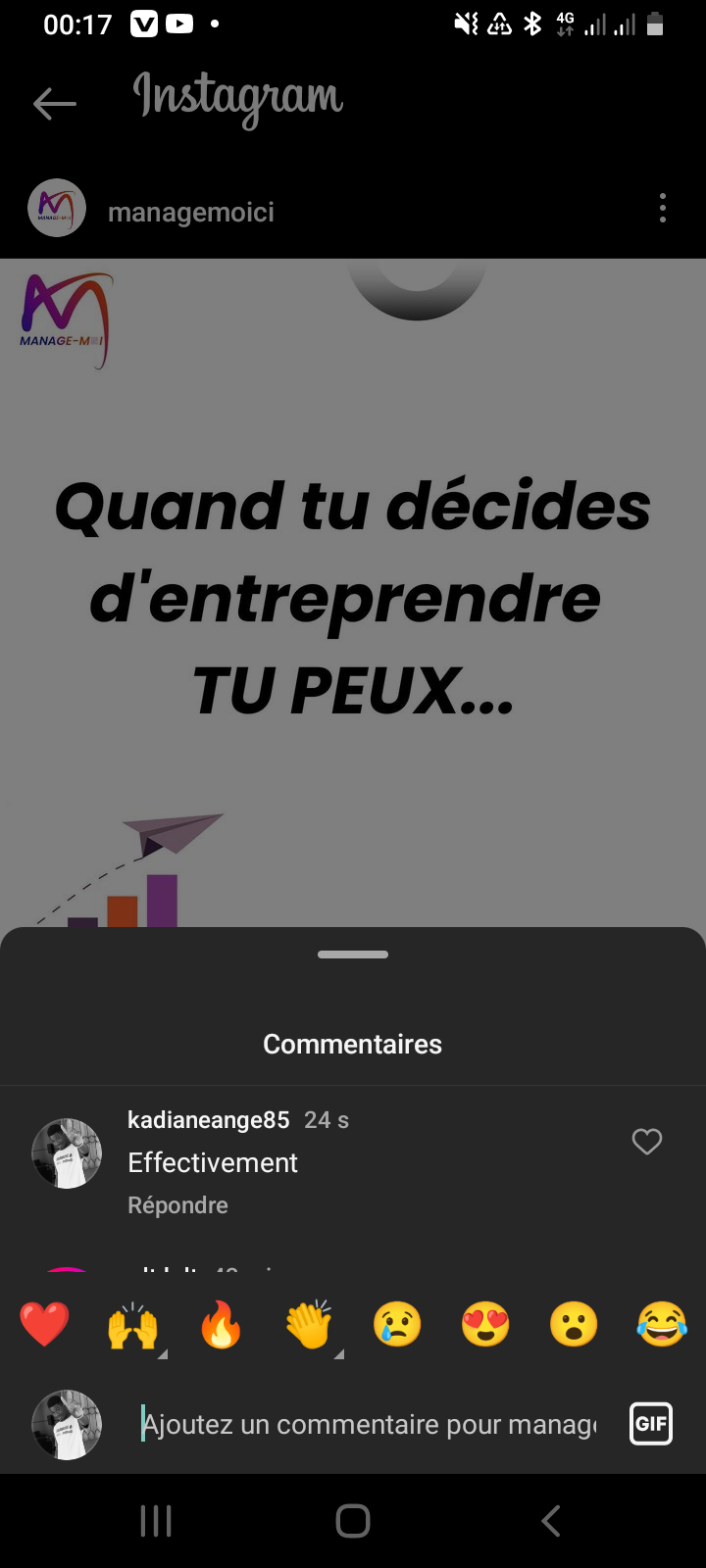This screenshot has height=1568, width=706.
Task: Open kadianeange85's profile from the comment username
Action: (x=208, y=1120)
